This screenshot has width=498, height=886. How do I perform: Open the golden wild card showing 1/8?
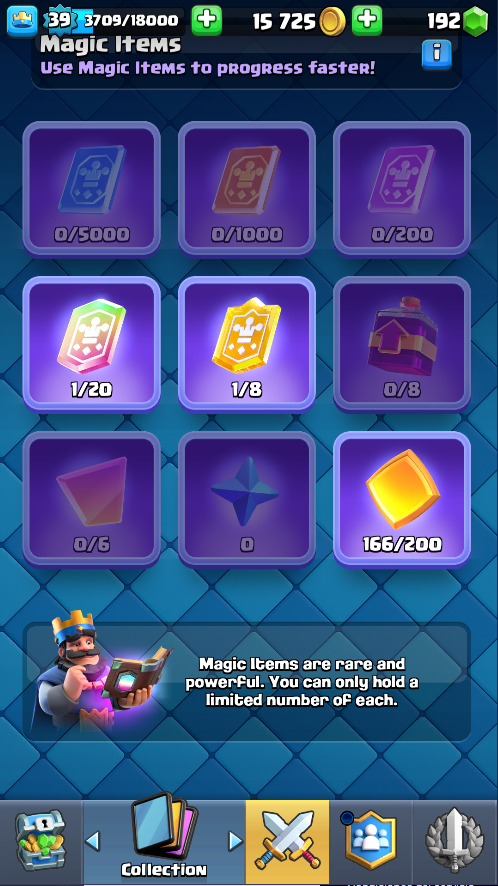pyautogui.click(x=246, y=344)
